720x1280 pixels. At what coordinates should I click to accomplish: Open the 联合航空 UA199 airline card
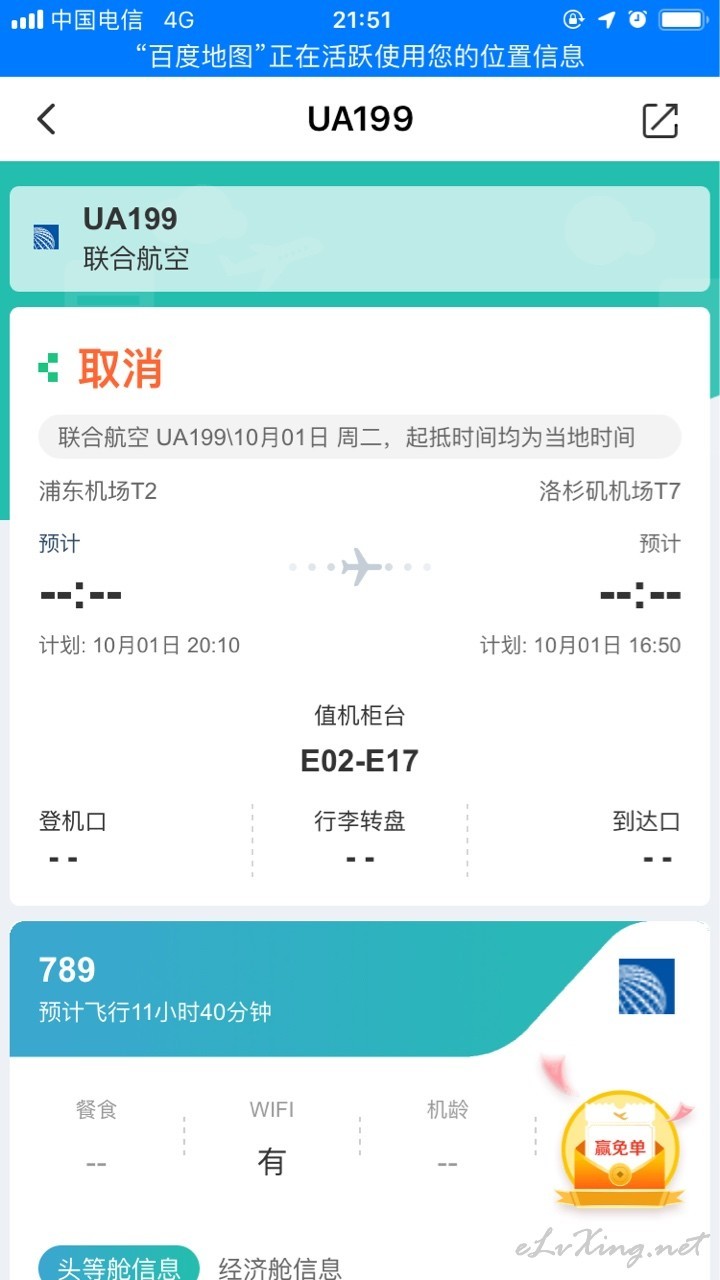(x=360, y=238)
